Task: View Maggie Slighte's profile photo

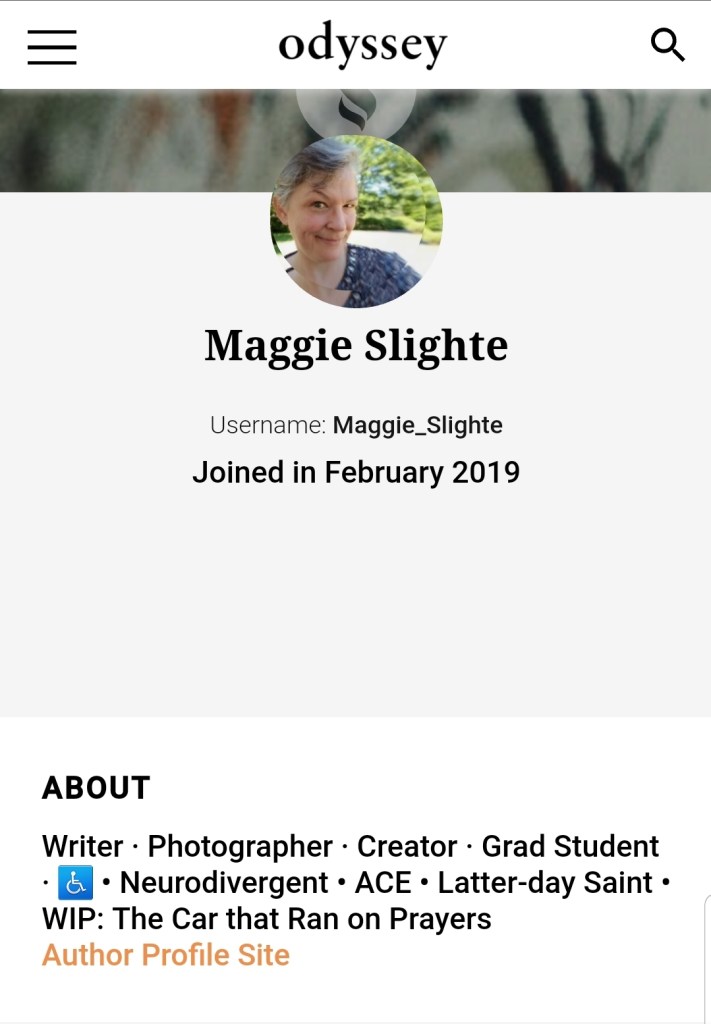Action: click(x=356, y=222)
